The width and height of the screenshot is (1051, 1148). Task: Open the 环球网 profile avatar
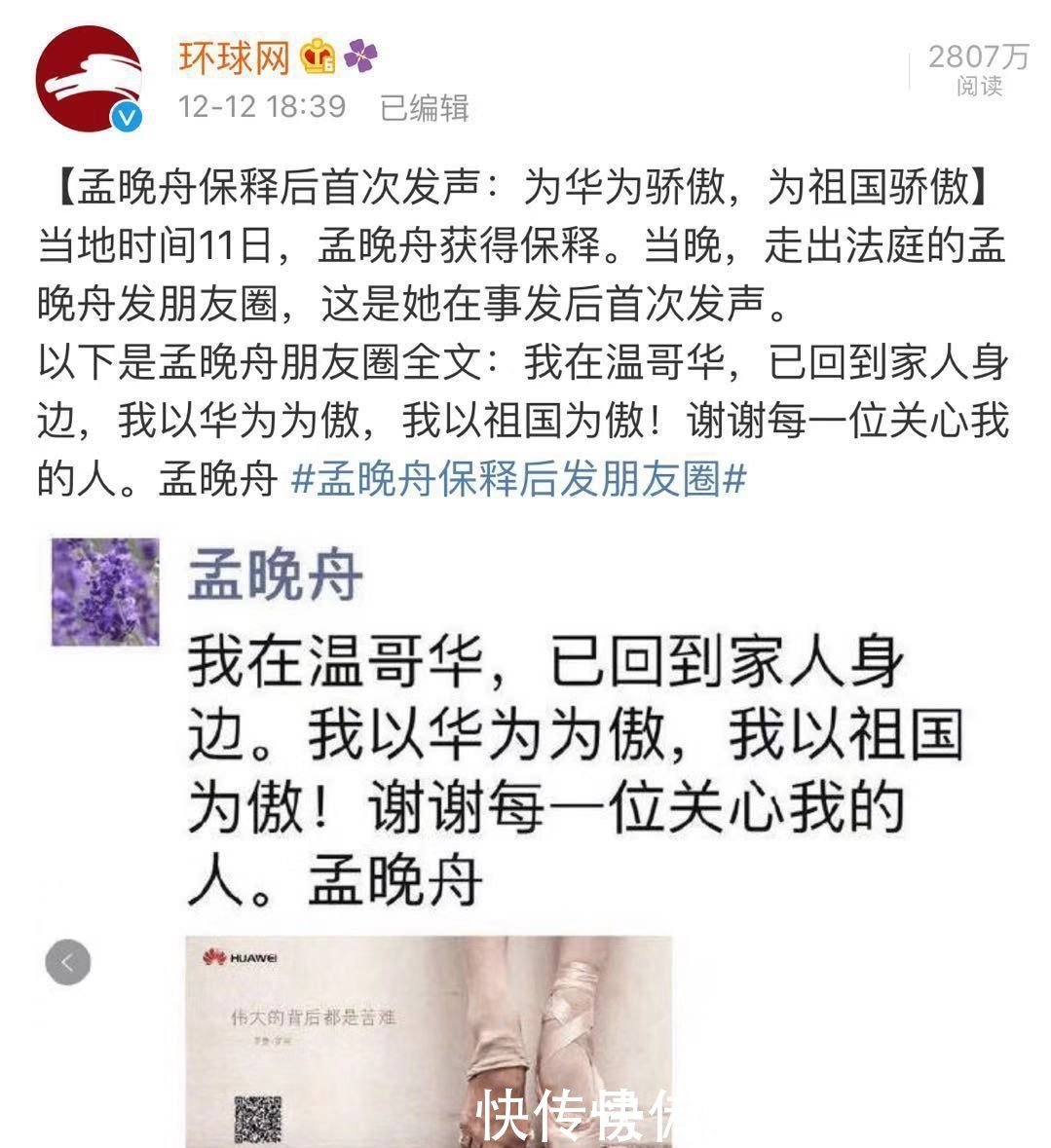point(88,79)
